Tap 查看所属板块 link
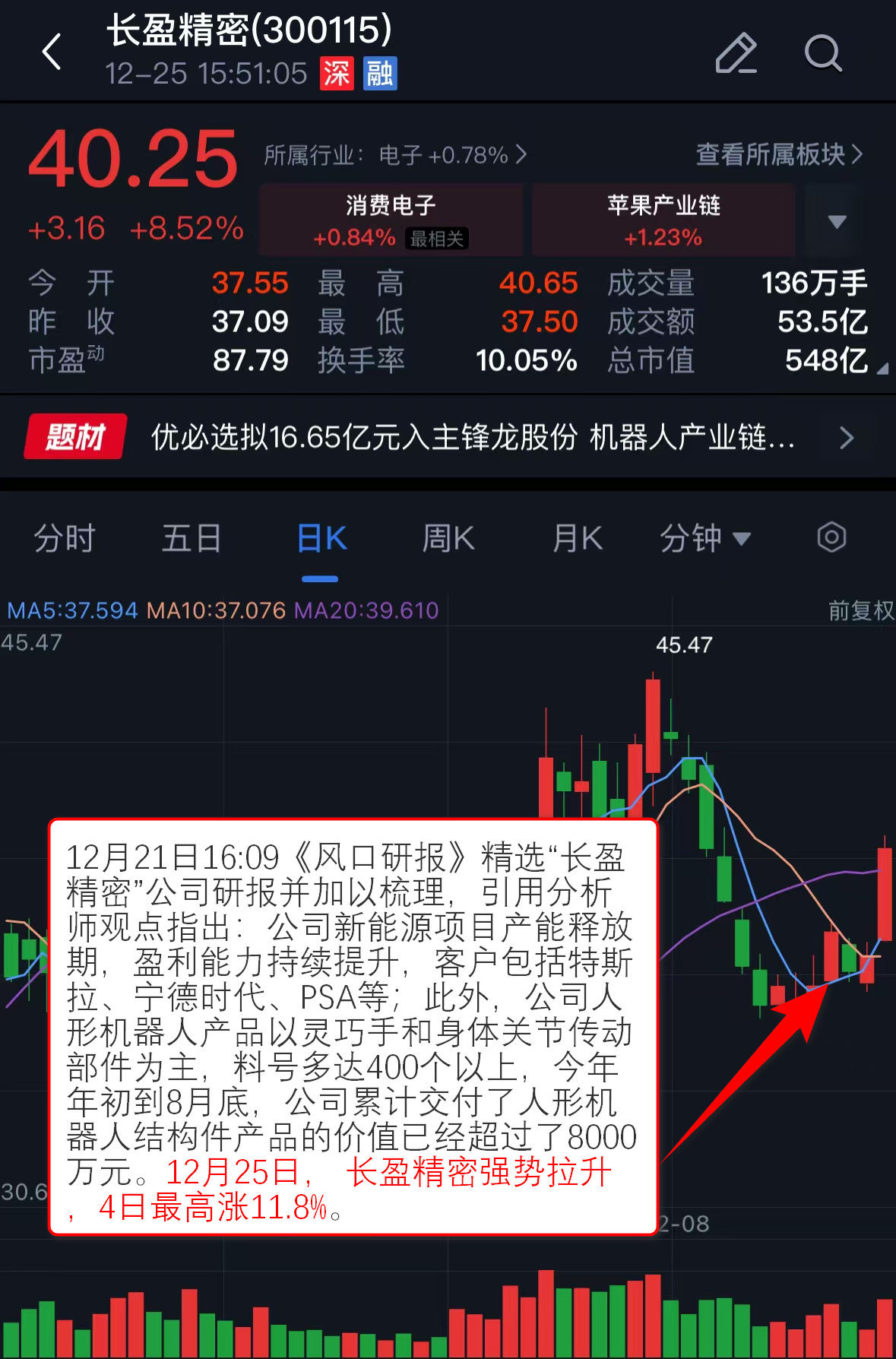Screen dimensions: 896x1359 (x=779, y=154)
